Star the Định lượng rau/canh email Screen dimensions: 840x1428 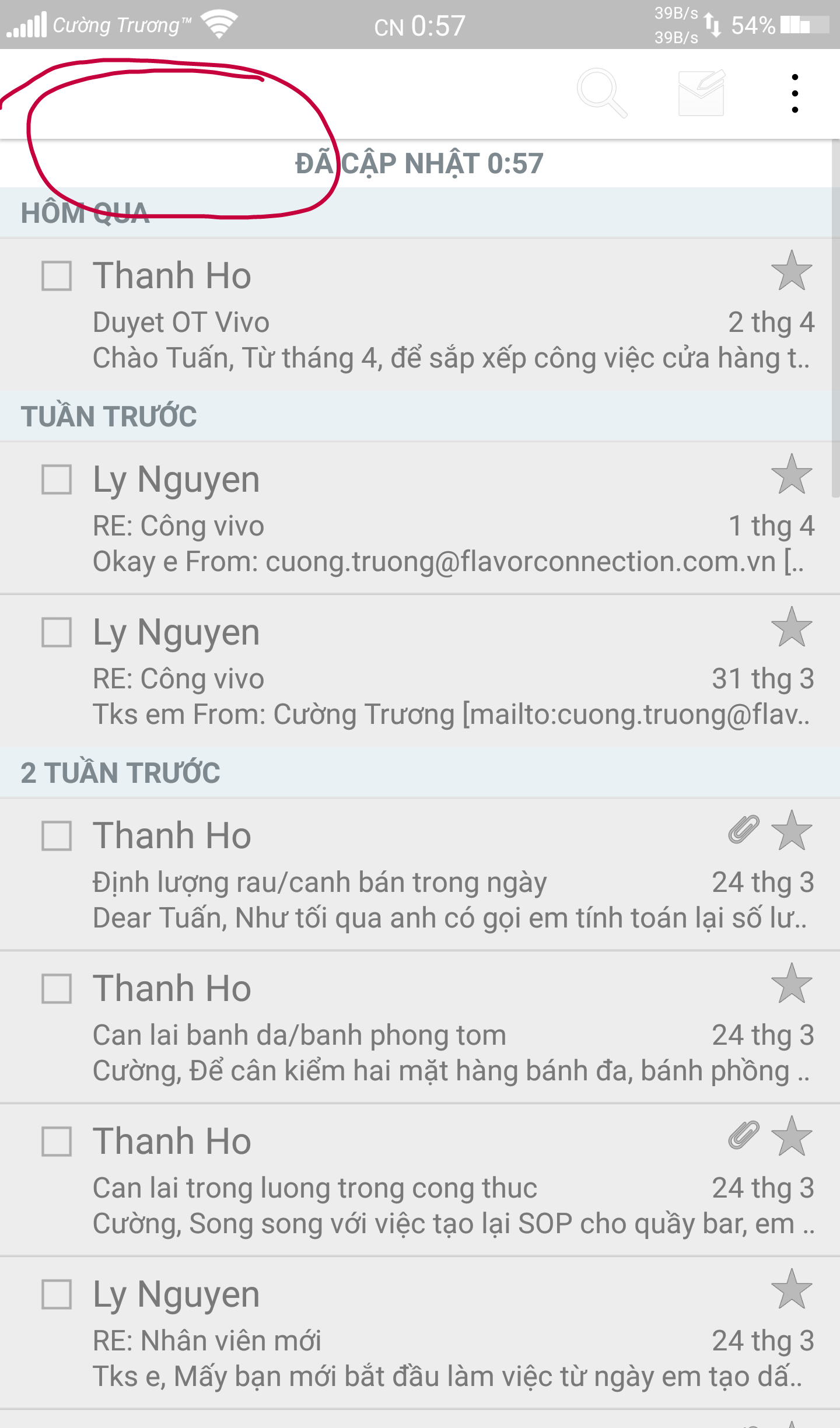[792, 831]
